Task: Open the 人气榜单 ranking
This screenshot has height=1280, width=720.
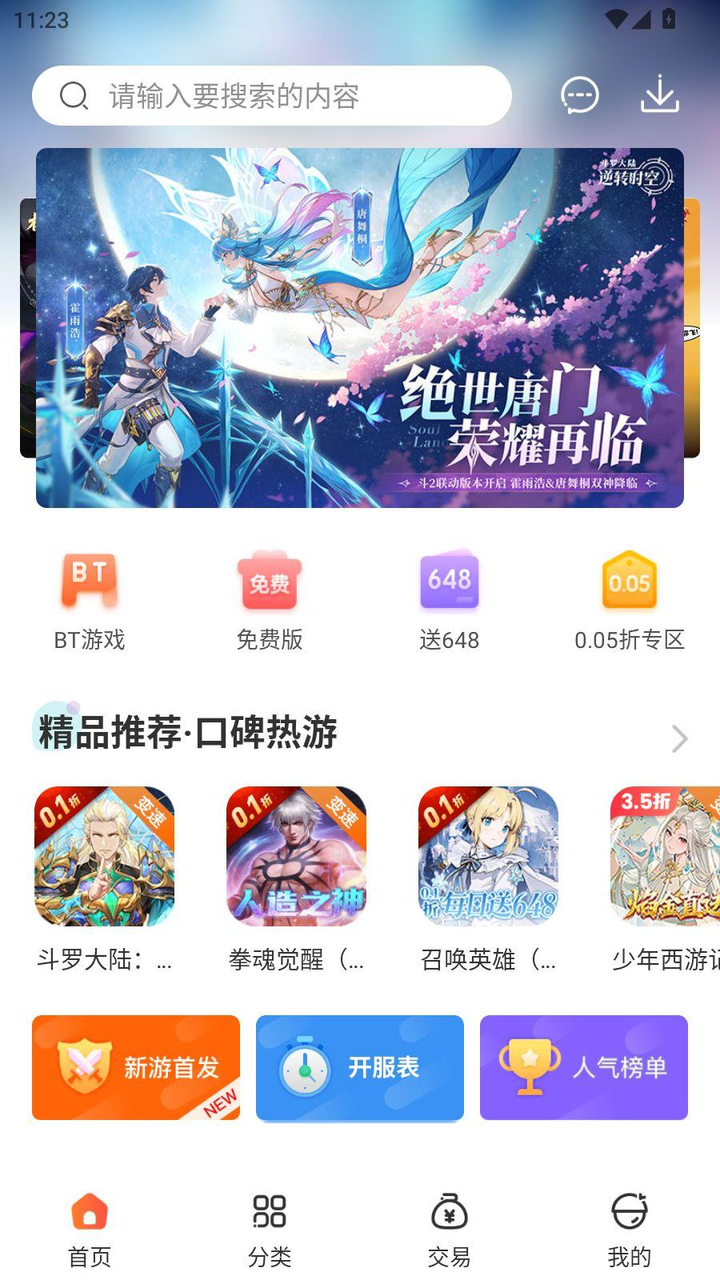Action: [x=584, y=1067]
